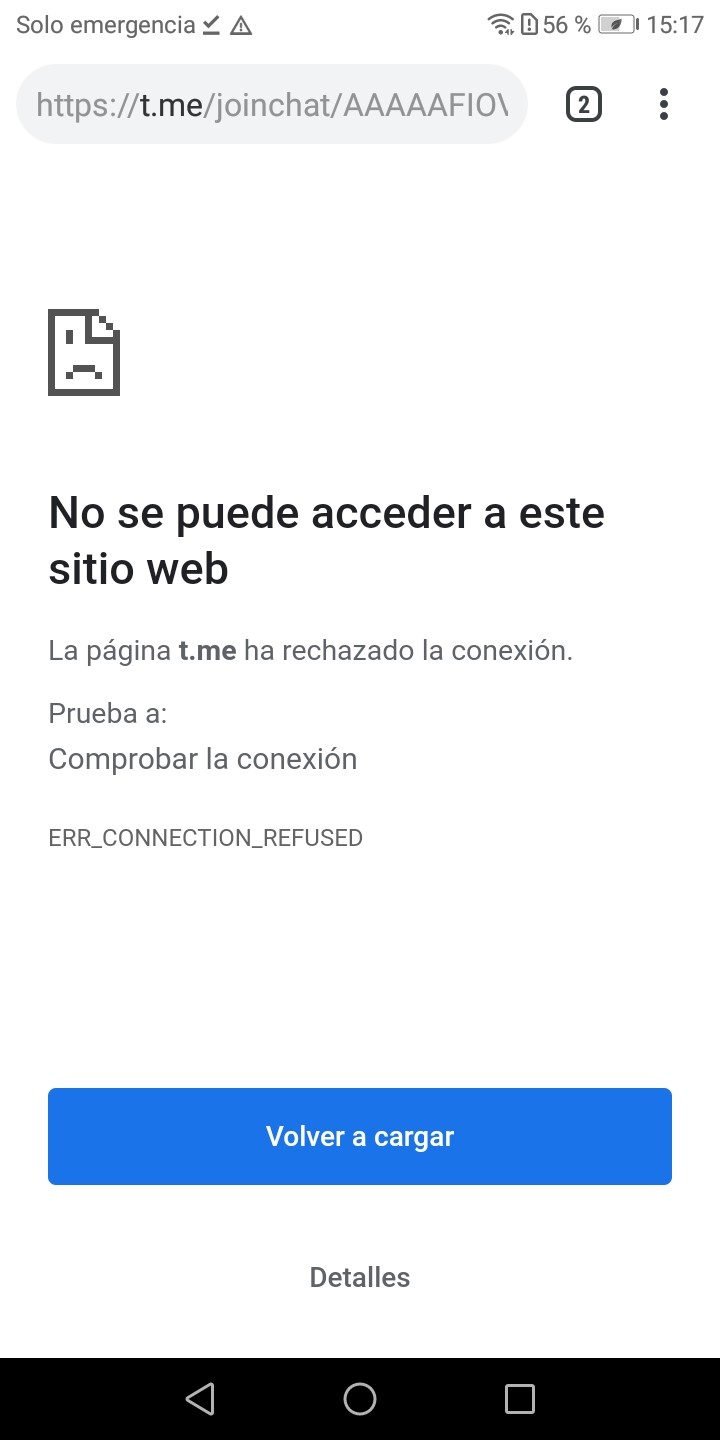Image resolution: width=720 pixels, height=1440 pixels.
Task: Go back using the system back button
Action: (x=200, y=1399)
